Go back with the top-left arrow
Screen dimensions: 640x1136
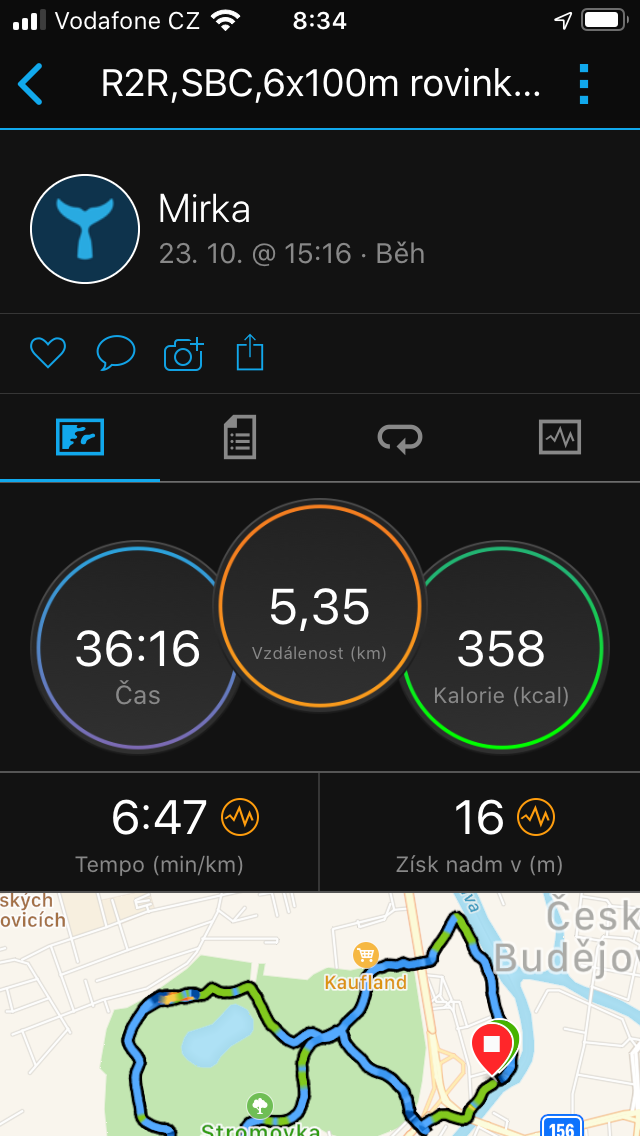(30, 85)
